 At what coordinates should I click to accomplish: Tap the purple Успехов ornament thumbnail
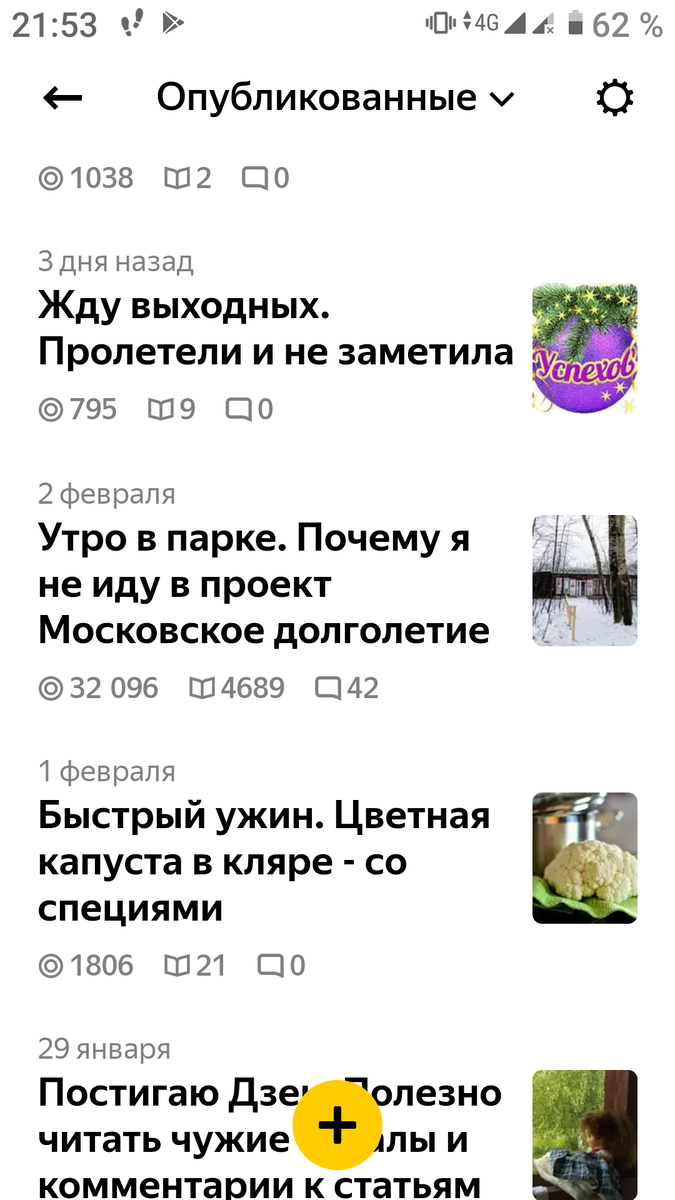coord(585,348)
